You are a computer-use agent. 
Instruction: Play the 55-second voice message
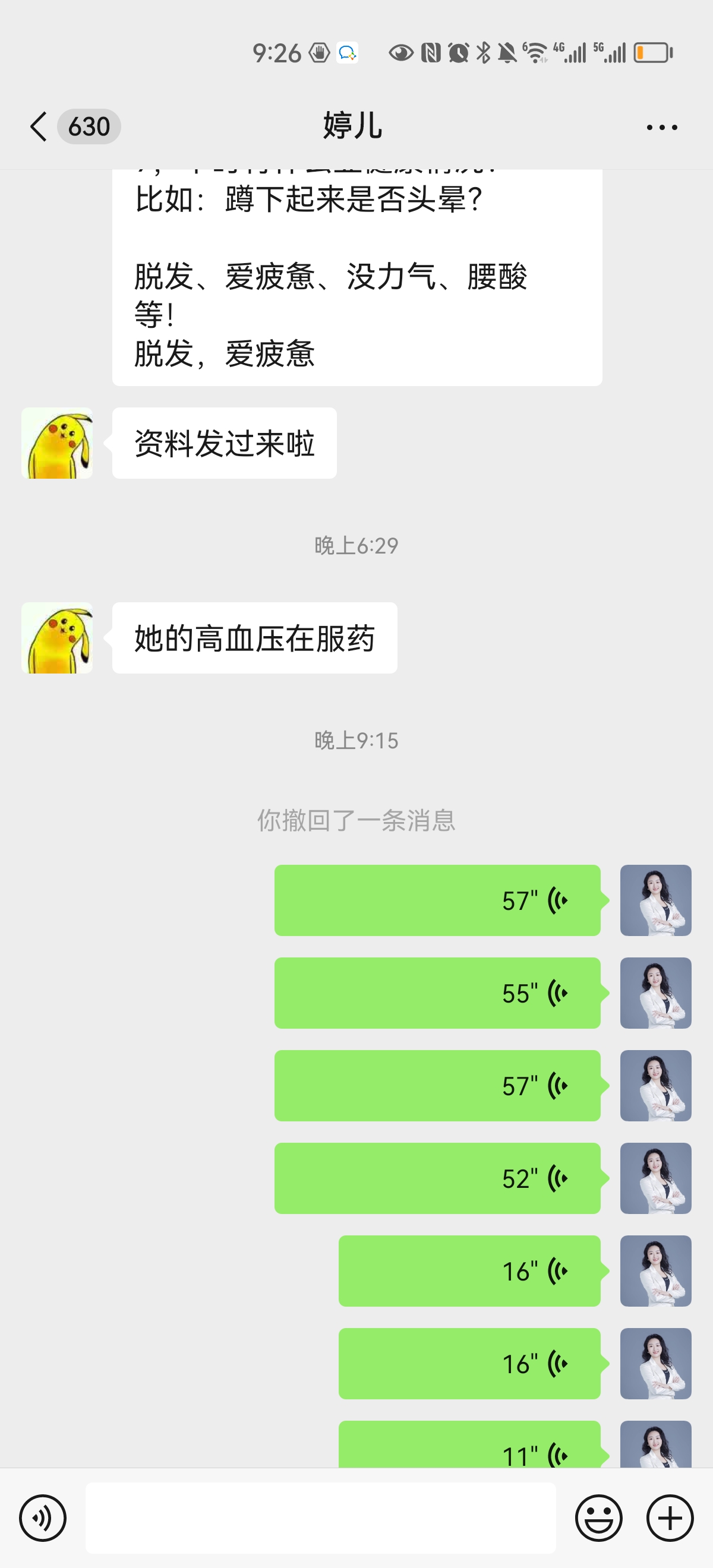pyautogui.click(x=437, y=994)
